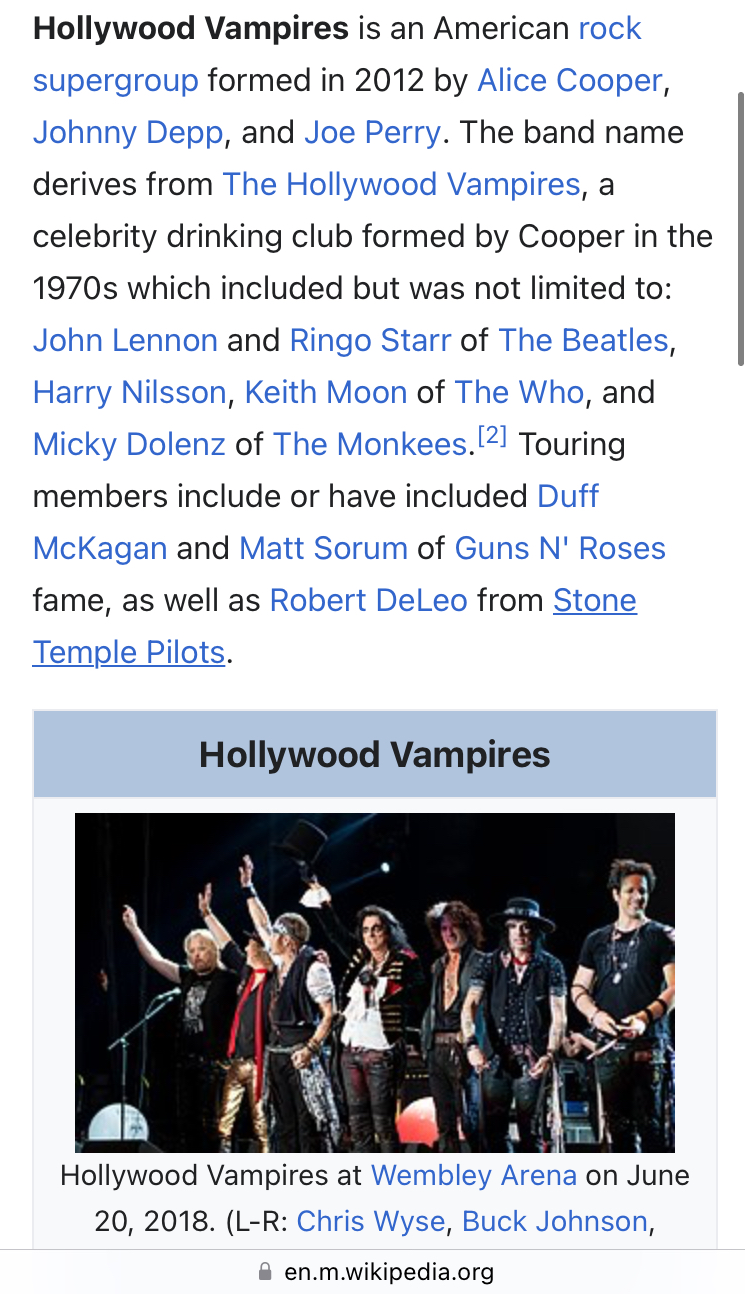Tap the Micky Dolenz link

pos(129,444)
